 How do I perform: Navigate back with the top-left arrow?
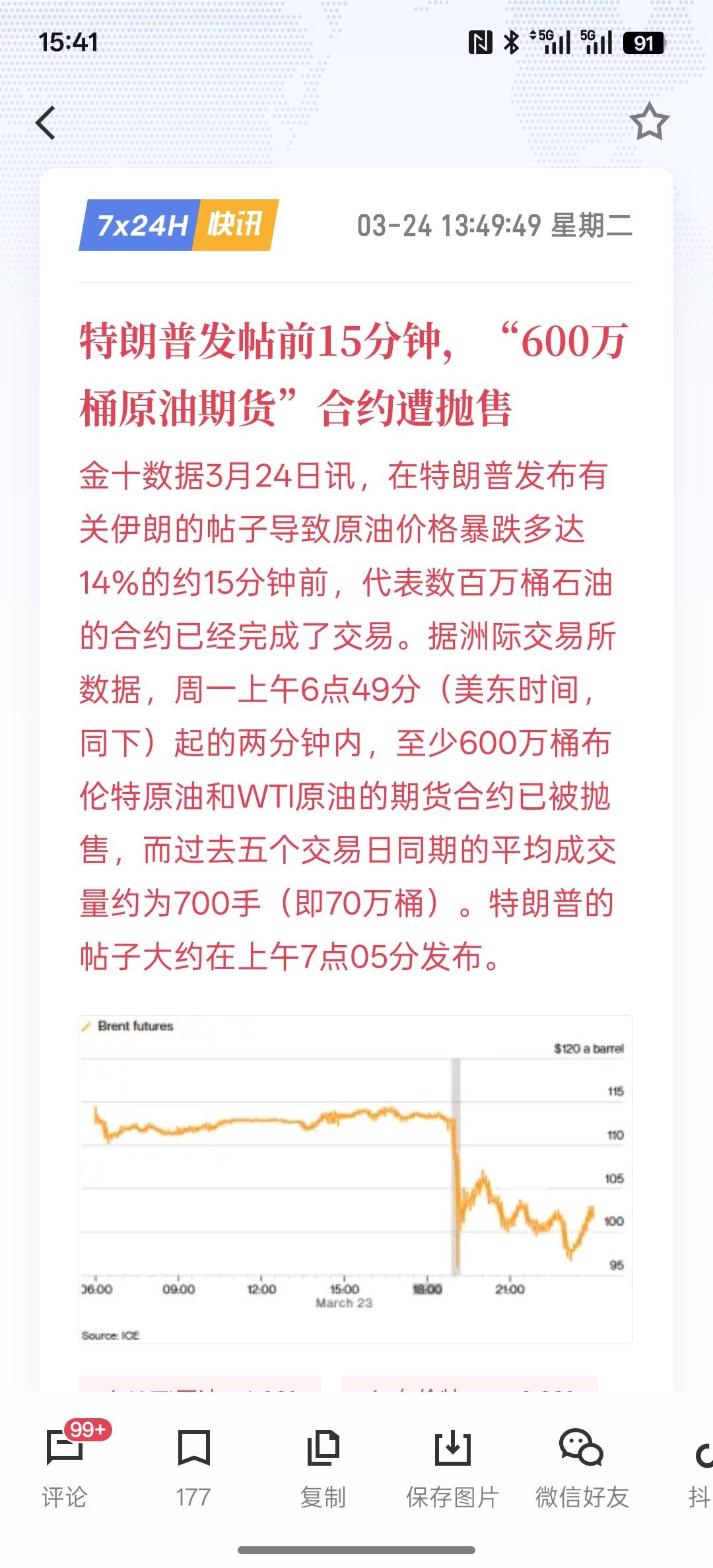pyautogui.click(x=46, y=123)
